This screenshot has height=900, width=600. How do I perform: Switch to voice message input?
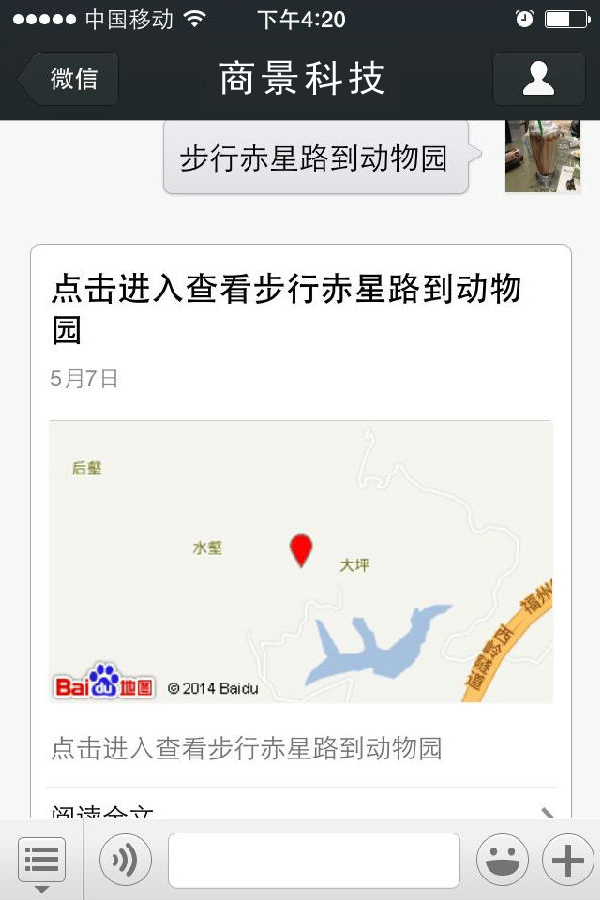pyautogui.click(x=125, y=860)
